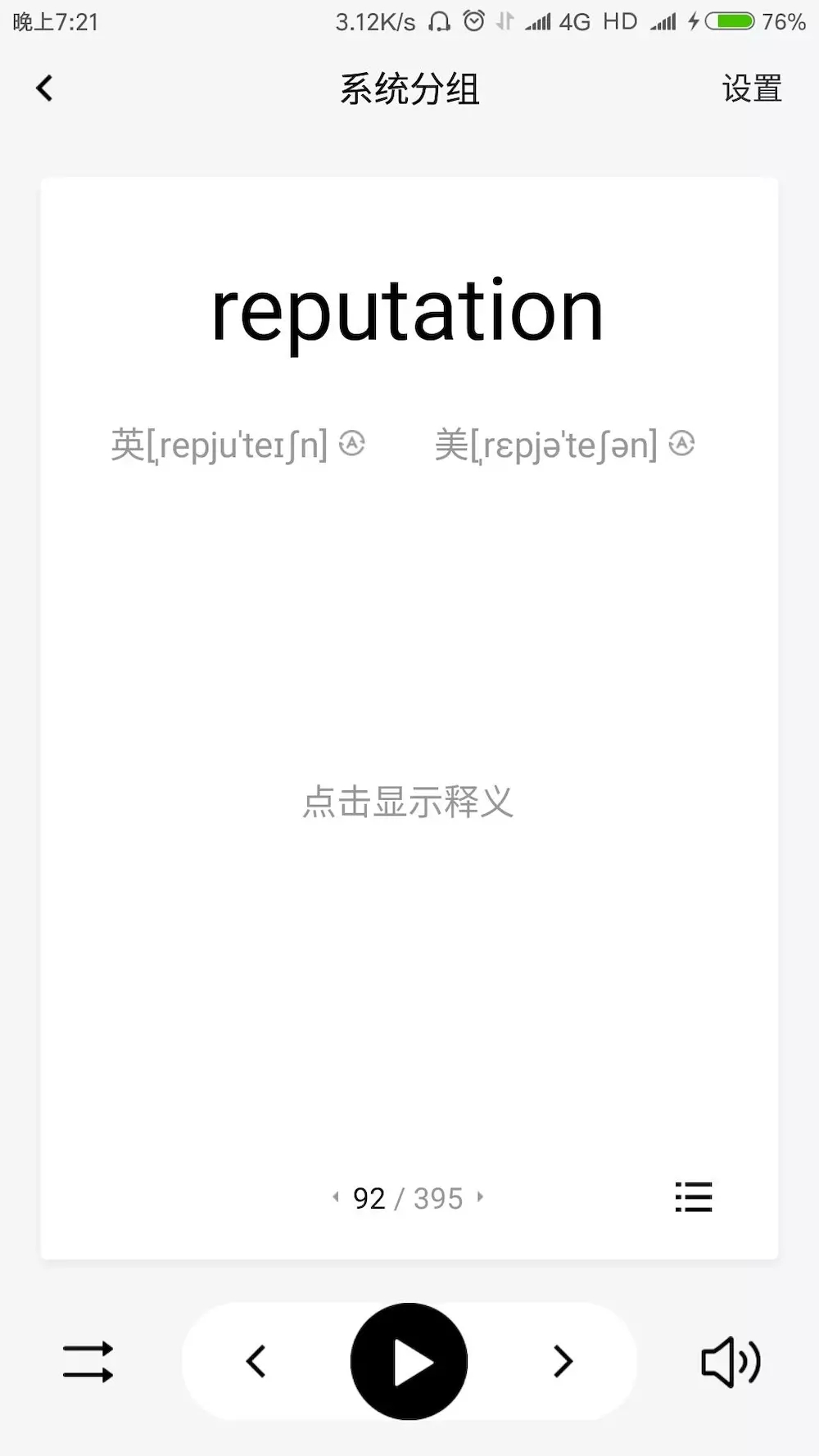Go back using the top-left arrow
The width and height of the screenshot is (819, 1456).
click(x=44, y=88)
